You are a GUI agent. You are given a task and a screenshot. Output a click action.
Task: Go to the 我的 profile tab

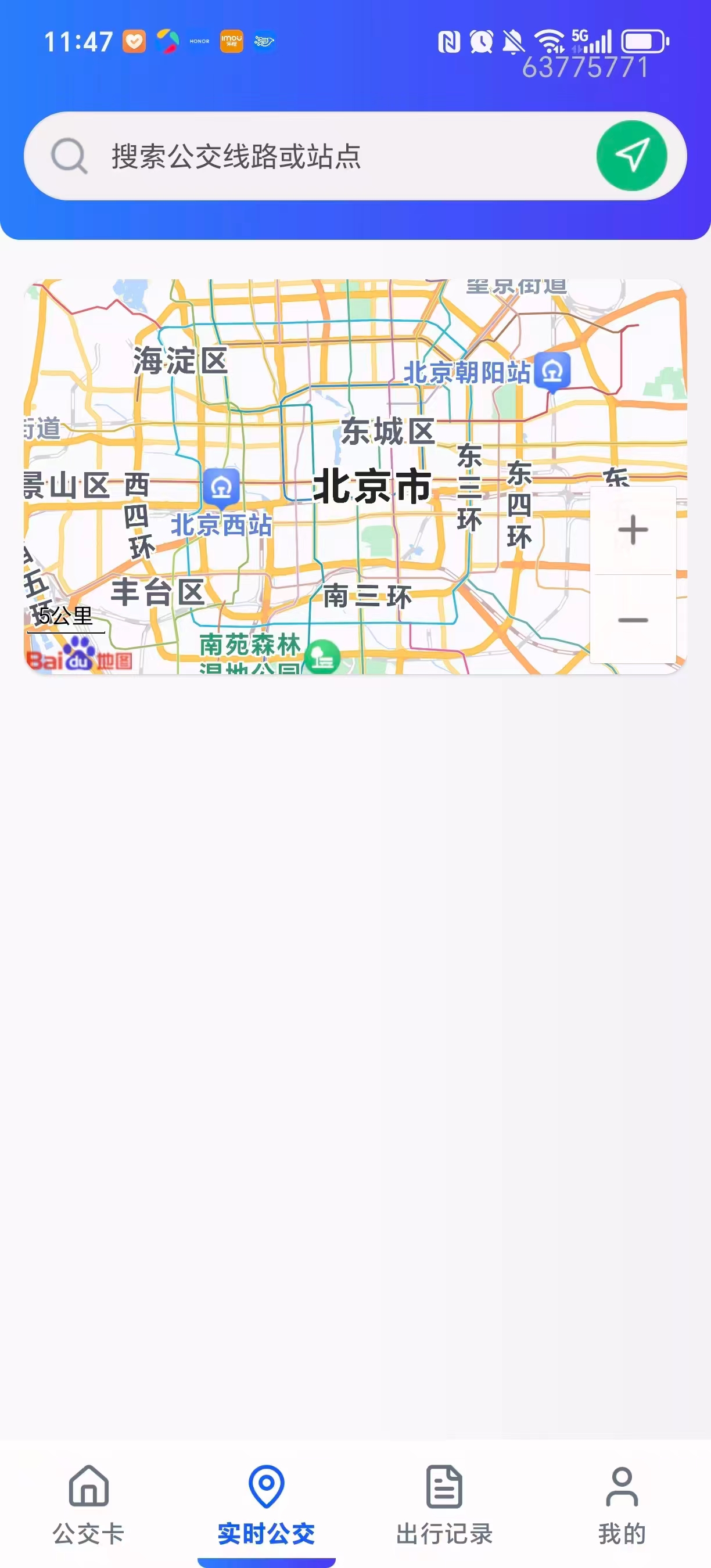[x=622, y=1505]
